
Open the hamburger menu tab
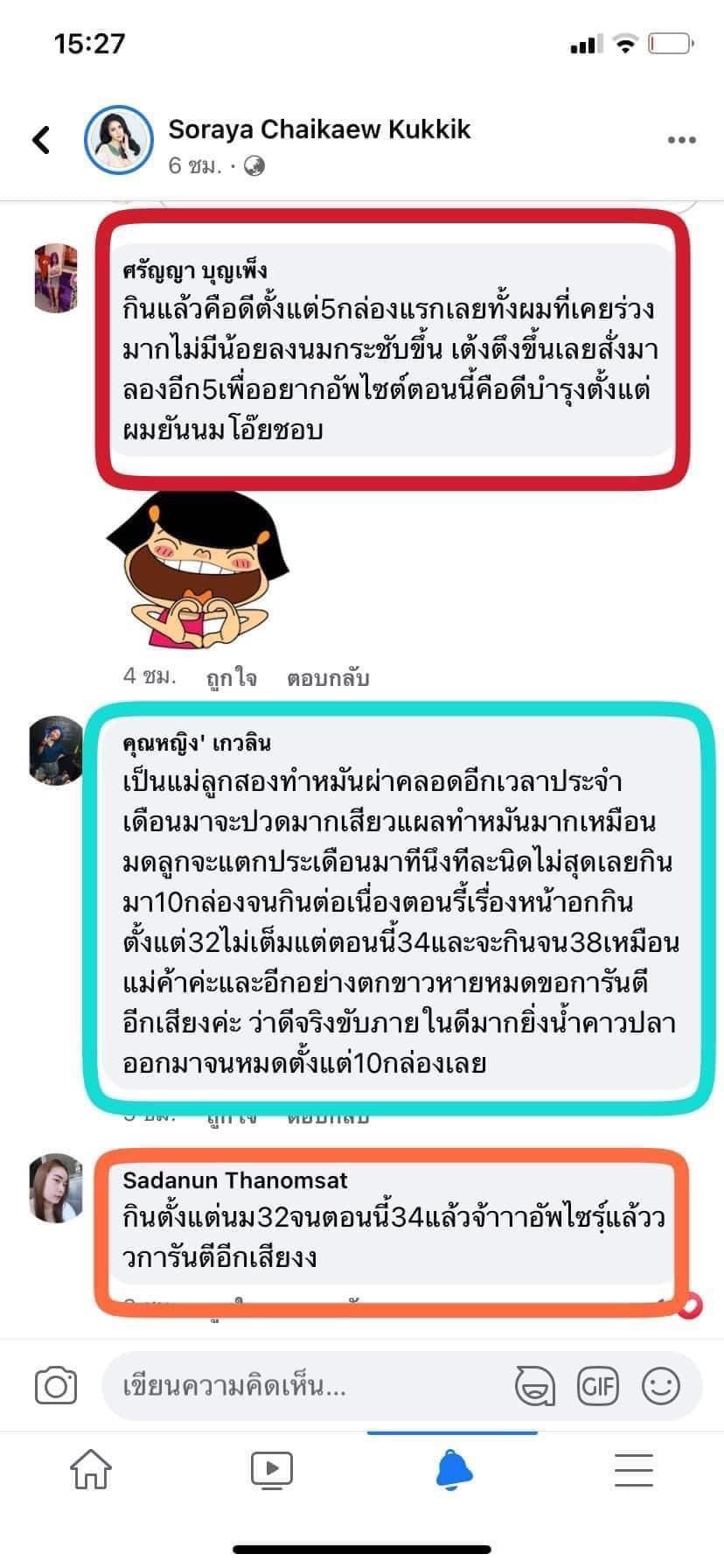click(634, 1469)
